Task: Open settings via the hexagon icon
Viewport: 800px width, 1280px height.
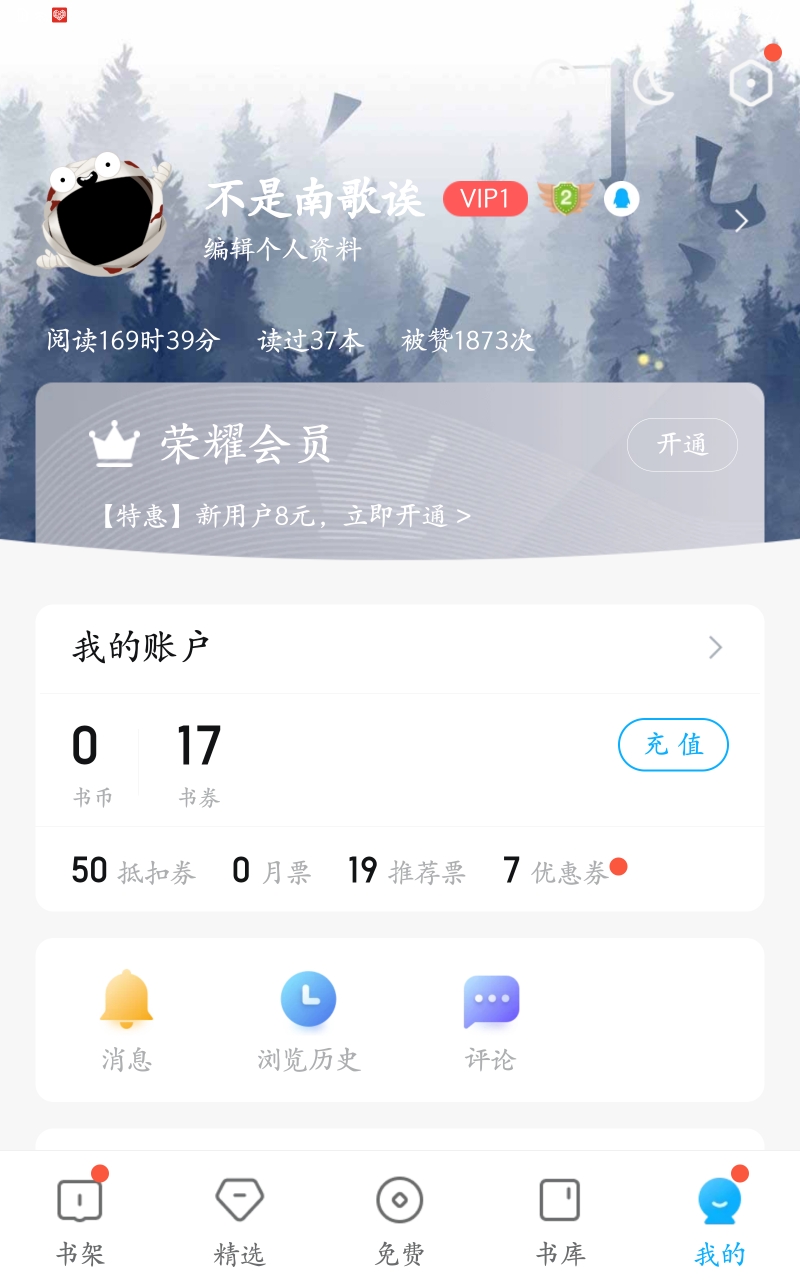Action: [x=751, y=83]
